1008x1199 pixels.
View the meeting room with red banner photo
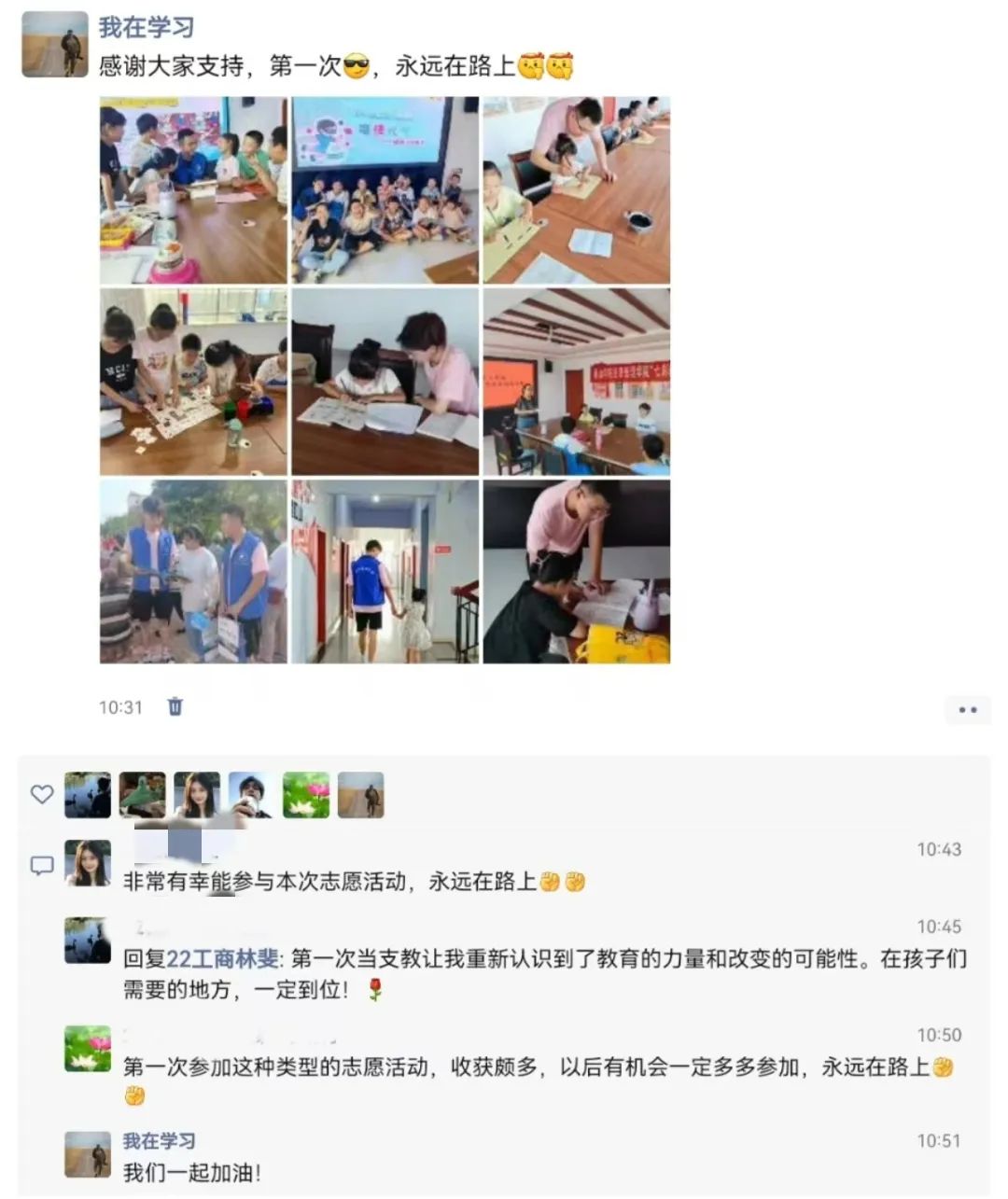pyautogui.click(x=576, y=382)
